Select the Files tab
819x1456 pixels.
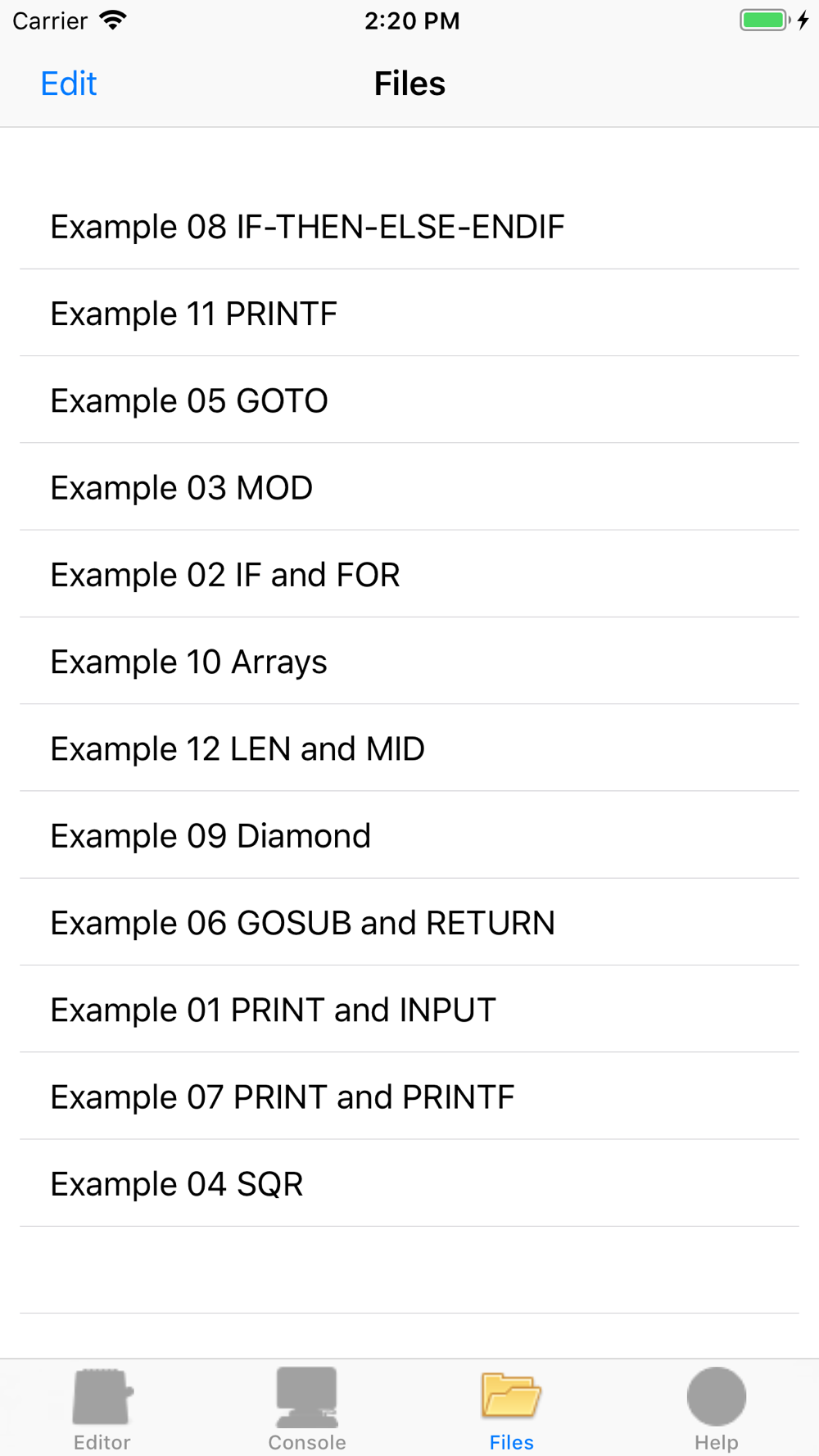point(512,1409)
